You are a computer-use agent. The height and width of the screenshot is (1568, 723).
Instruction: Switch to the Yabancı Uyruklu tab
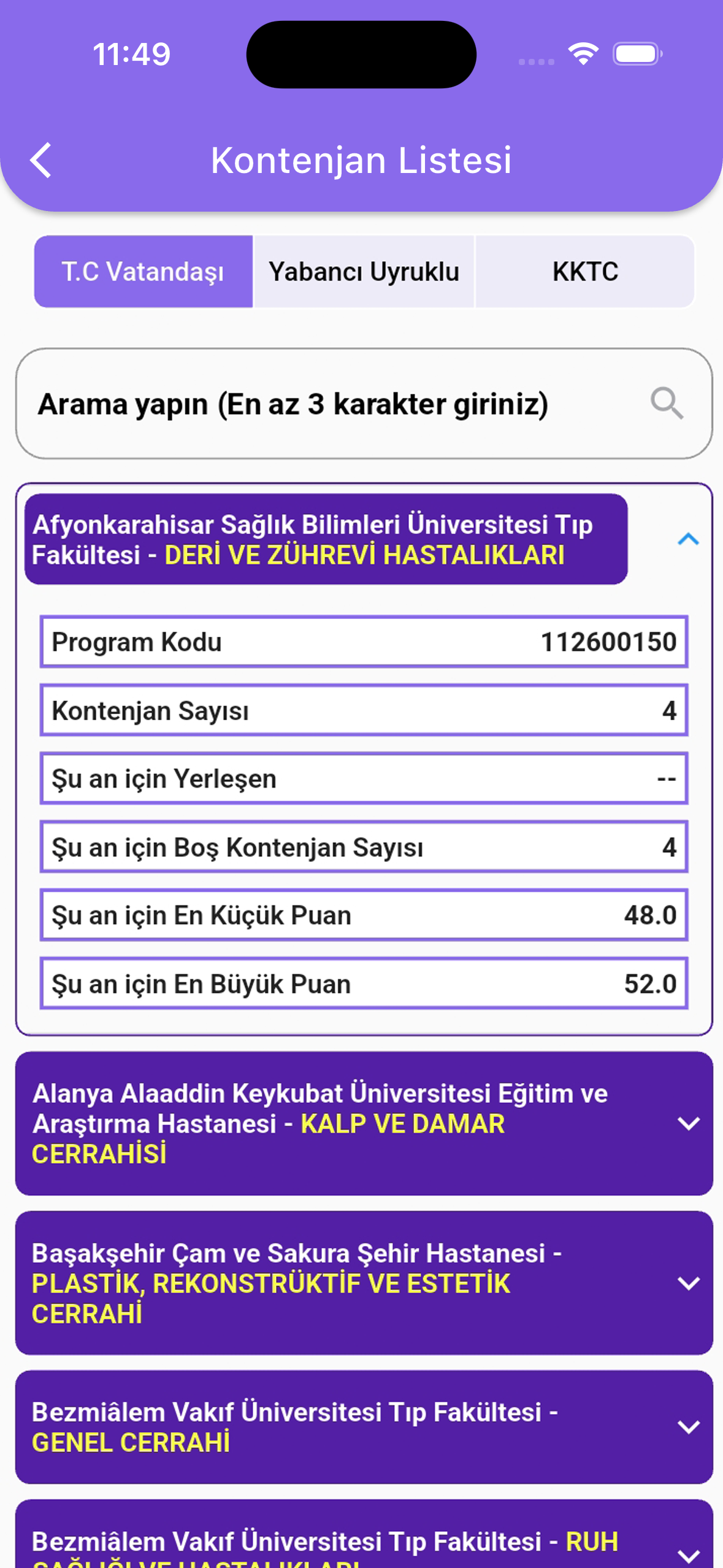pos(364,272)
